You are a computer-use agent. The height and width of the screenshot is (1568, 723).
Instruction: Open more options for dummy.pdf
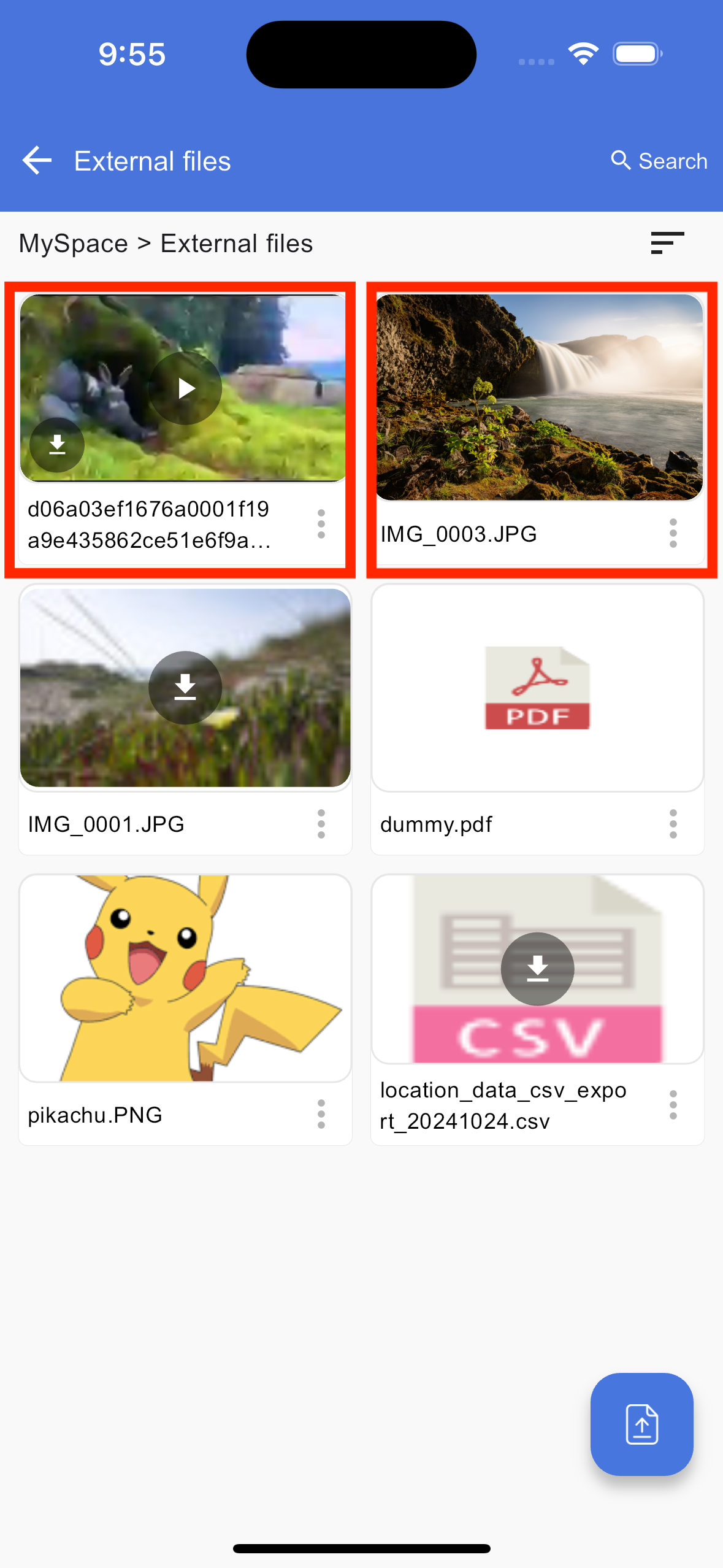tap(673, 824)
